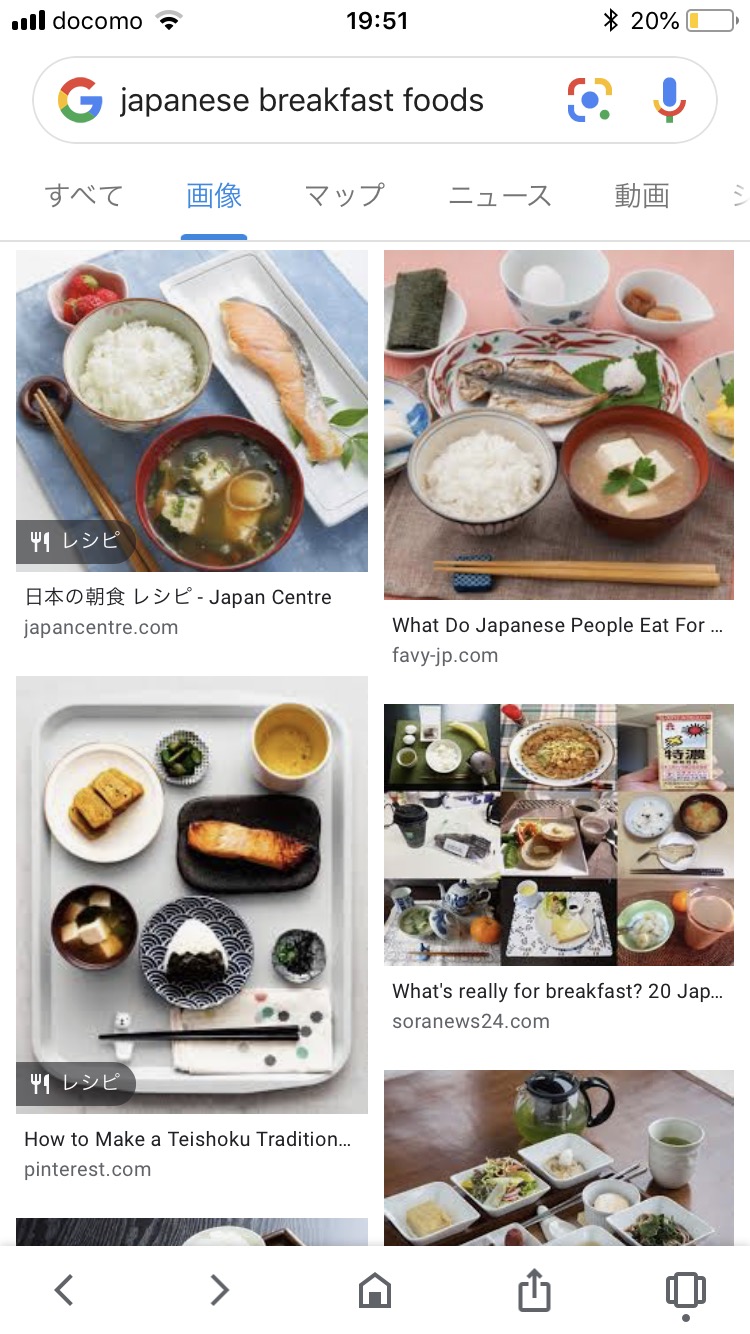750x1334 pixels.
Task: Open the green tea breakfast table image
Action: point(559,1157)
